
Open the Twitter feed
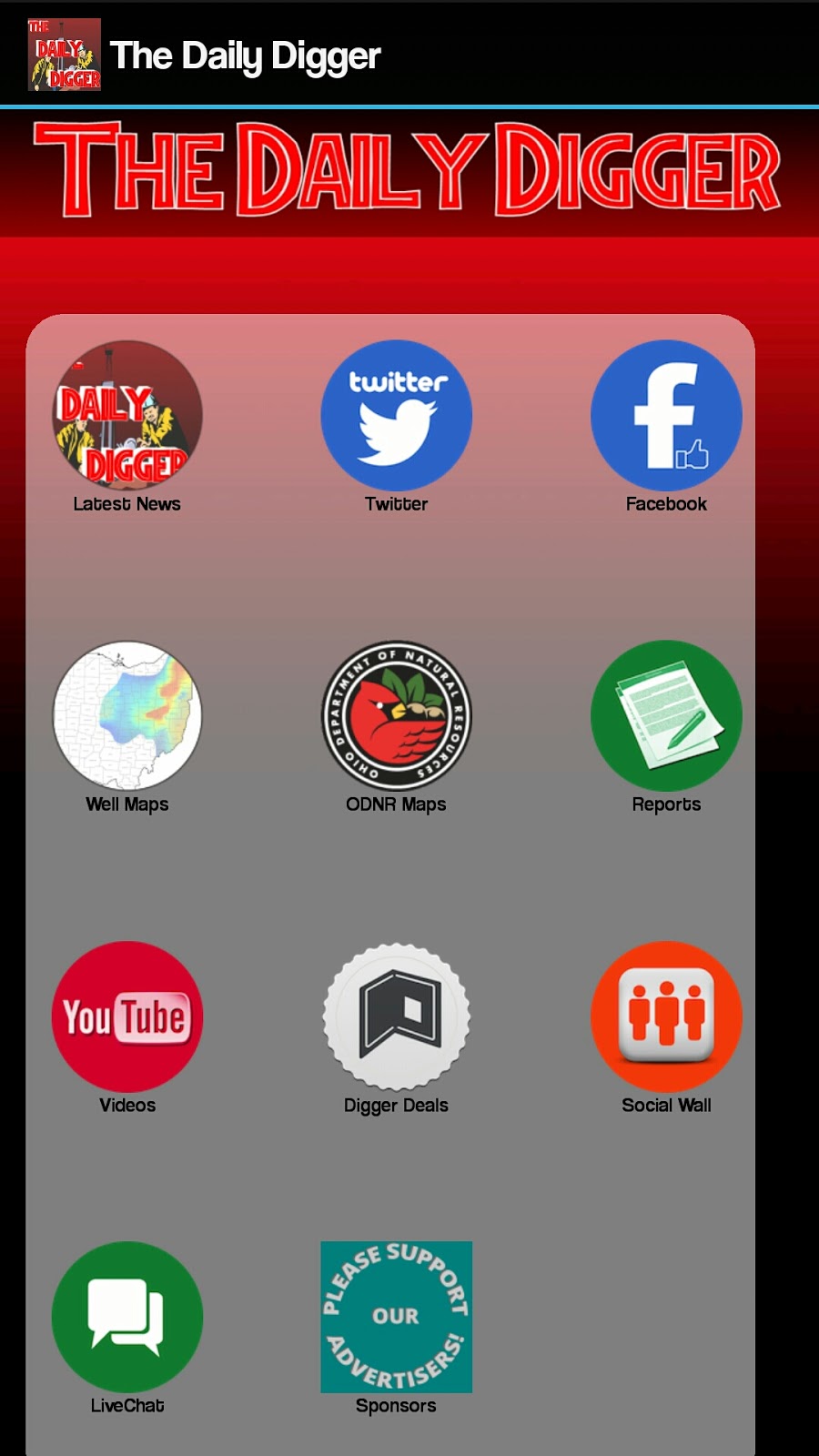click(x=396, y=416)
